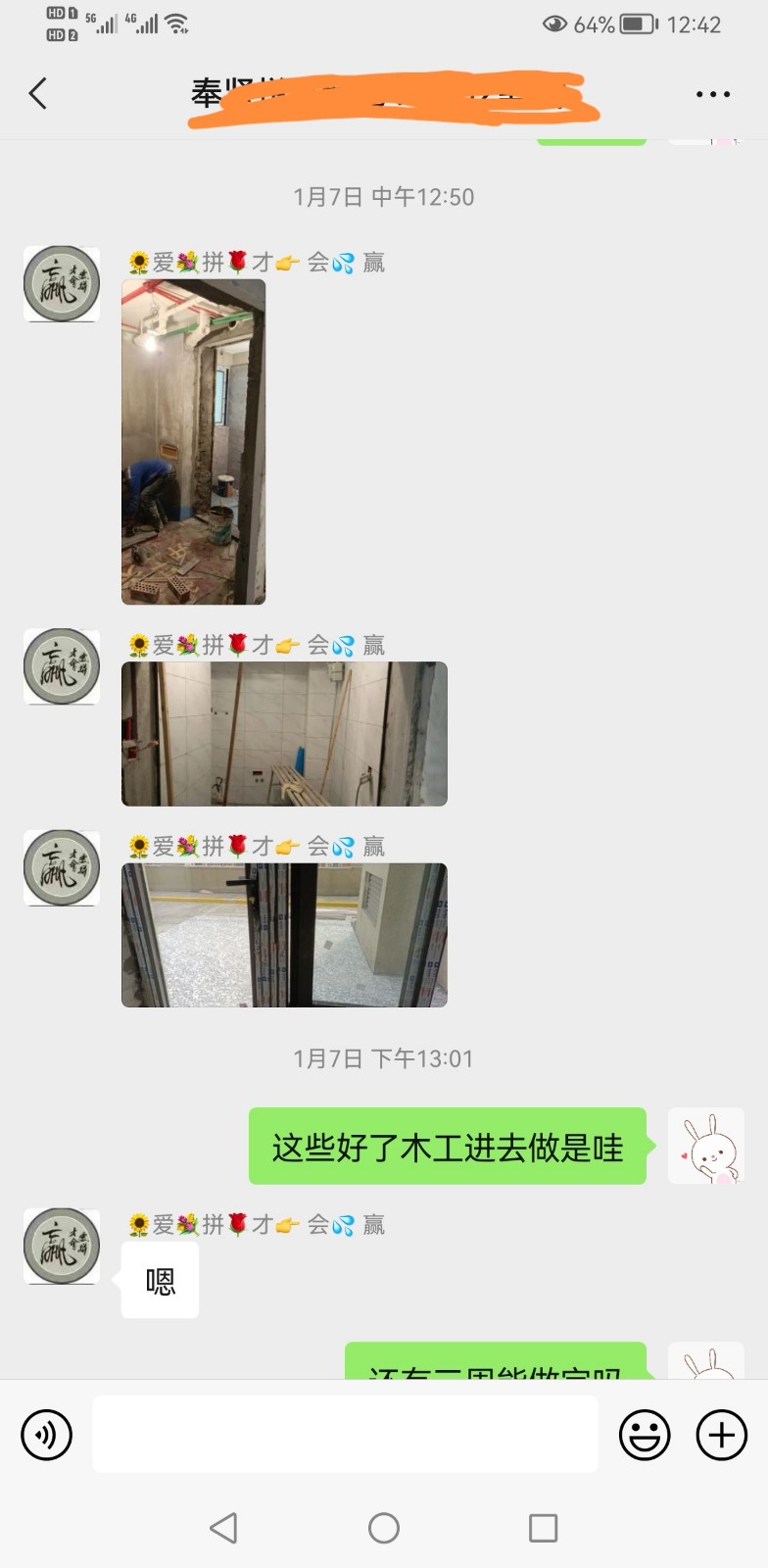Open the emoji picker
768x1568 pixels.
pyautogui.click(x=645, y=1436)
